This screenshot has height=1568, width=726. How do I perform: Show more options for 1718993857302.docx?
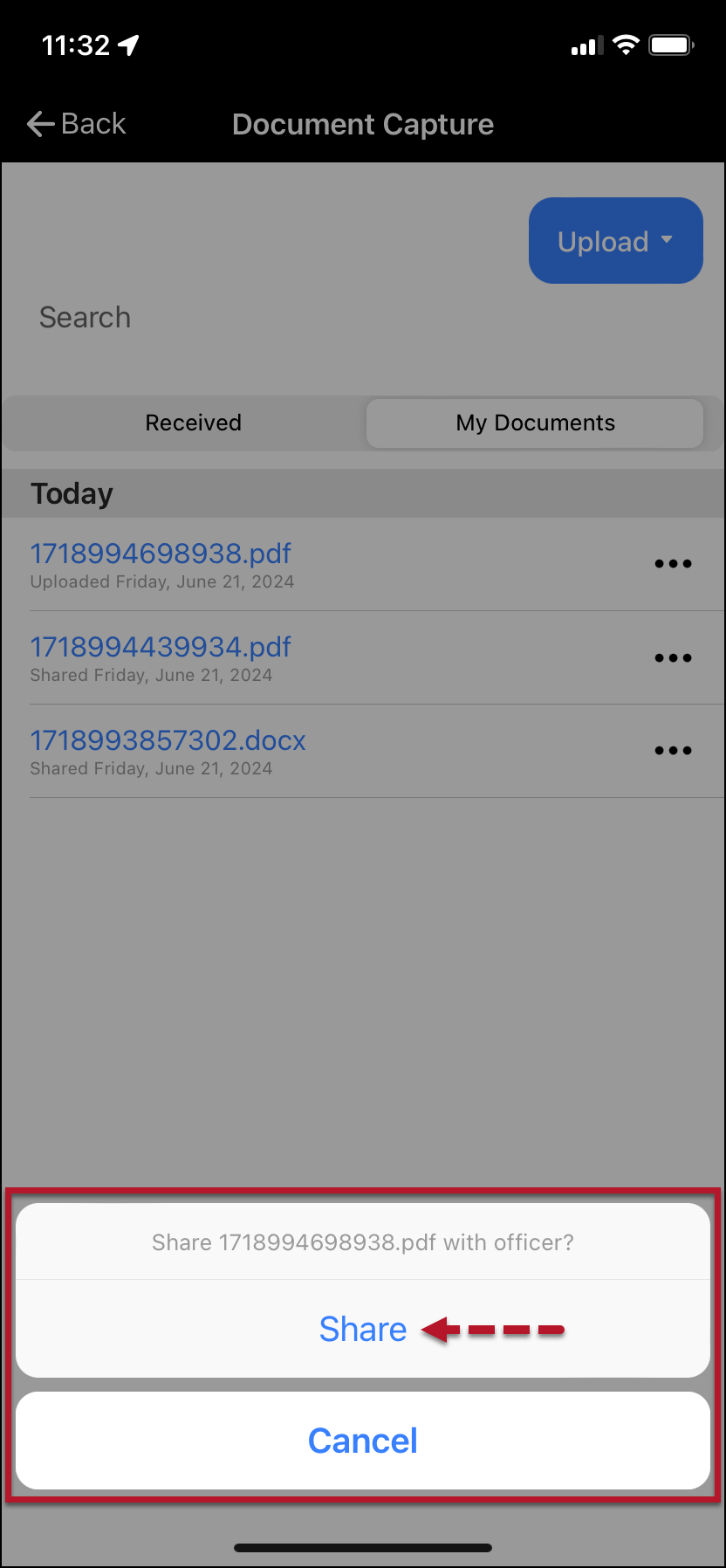(673, 751)
